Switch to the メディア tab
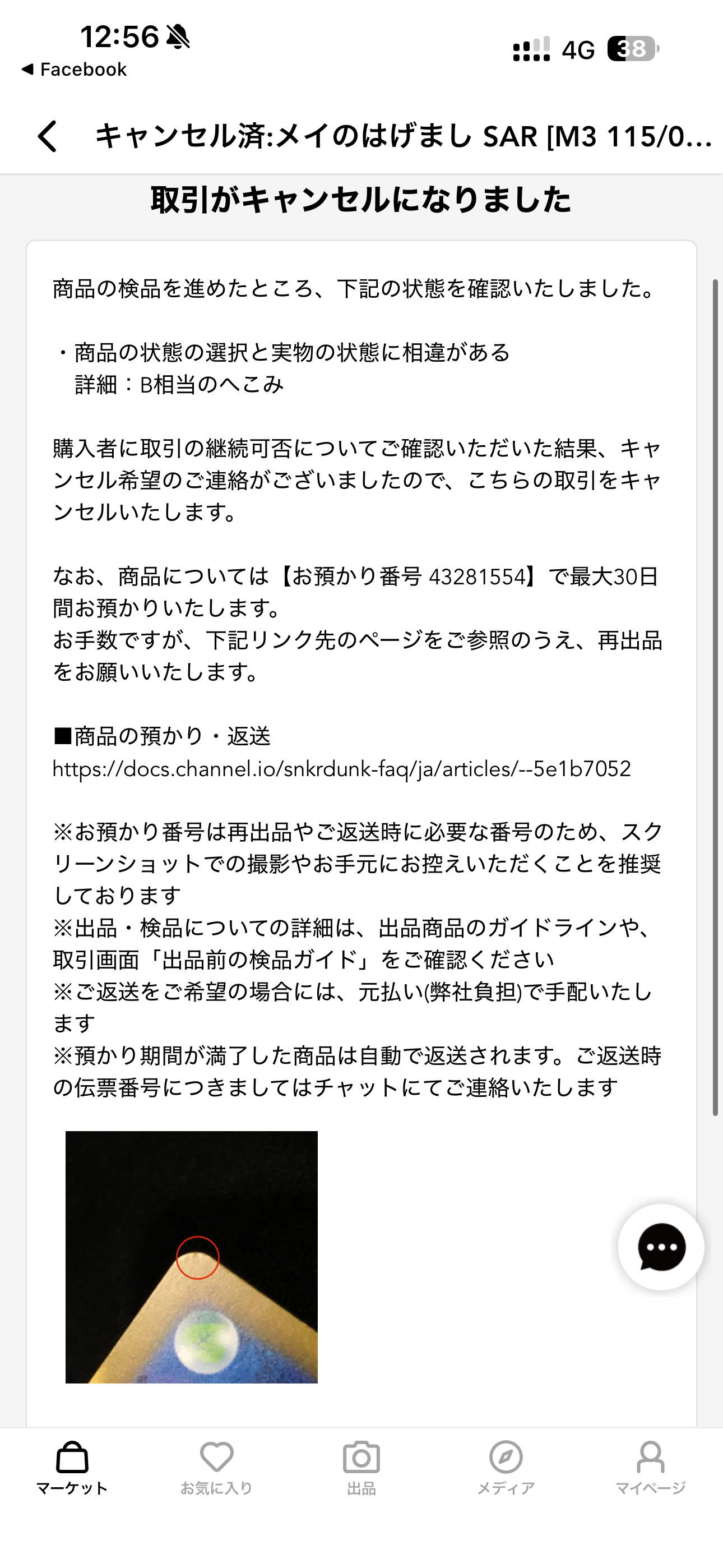The height and width of the screenshot is (1568, 723). [x=506, y=1468]
